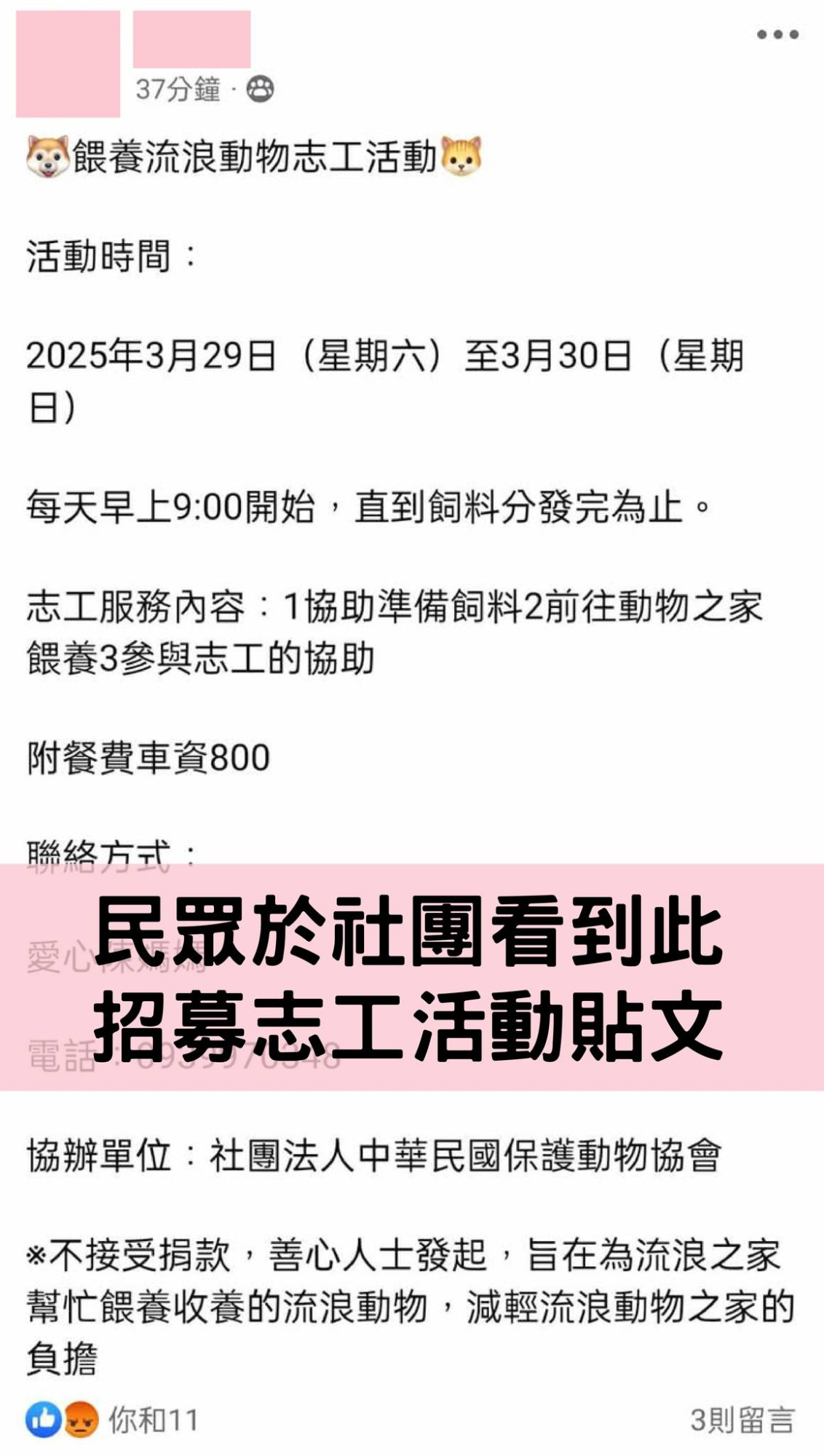View who reacted to the post
824x1456 pixels.
(112, 1419)
